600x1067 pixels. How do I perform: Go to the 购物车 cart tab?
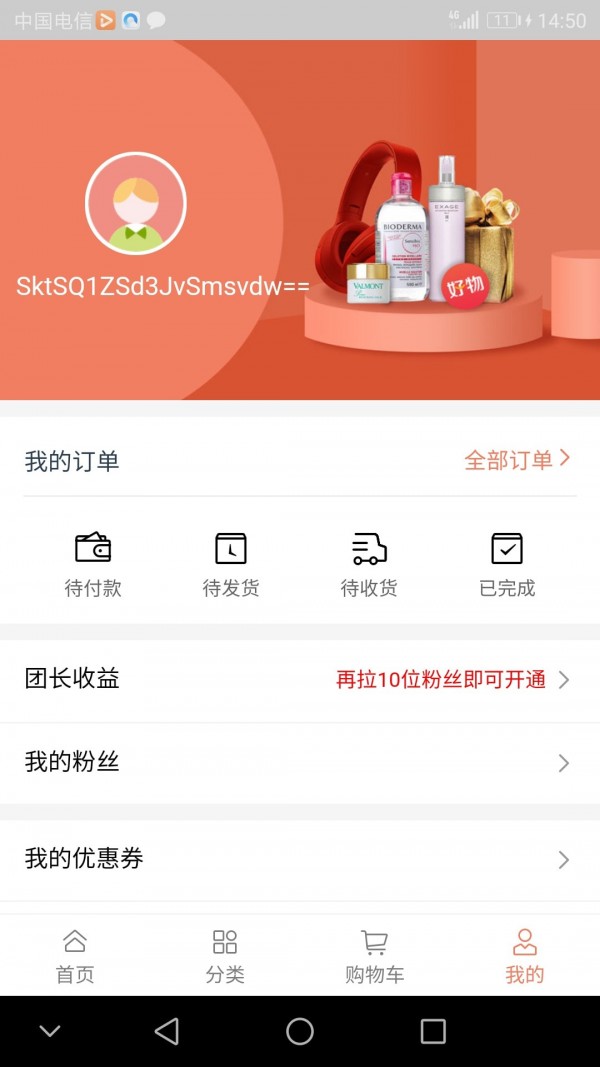point(375,955)
